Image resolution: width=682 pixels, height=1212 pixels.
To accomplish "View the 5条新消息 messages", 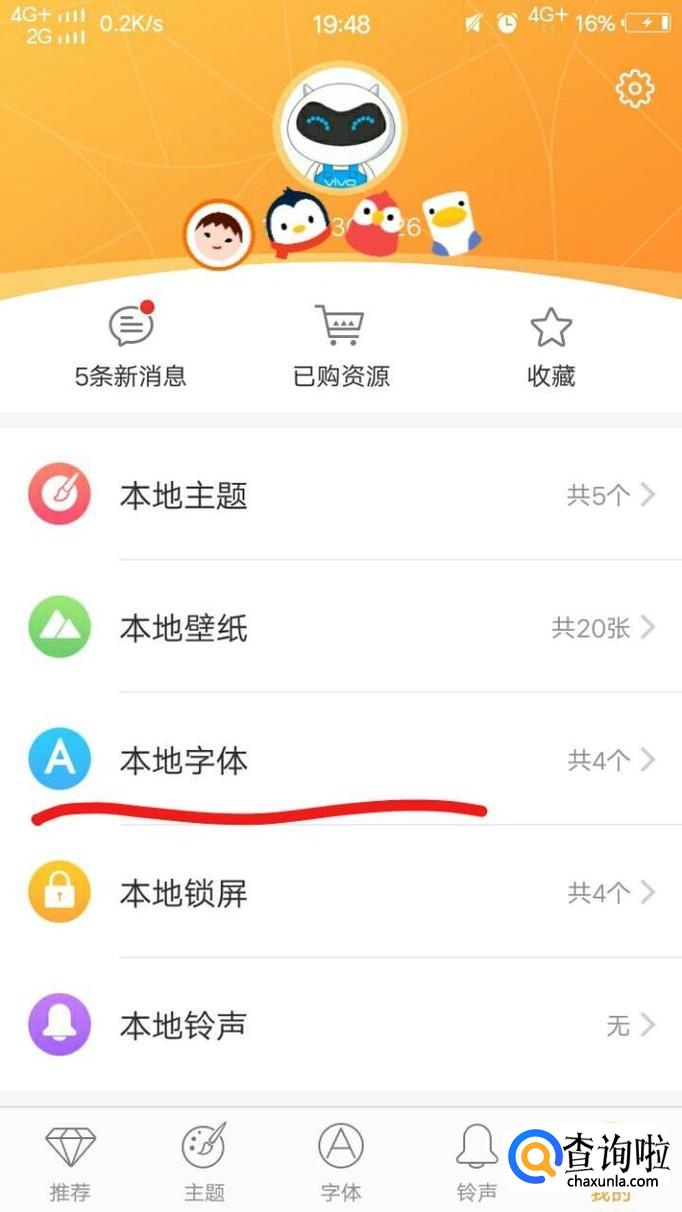I will [131, 347].
